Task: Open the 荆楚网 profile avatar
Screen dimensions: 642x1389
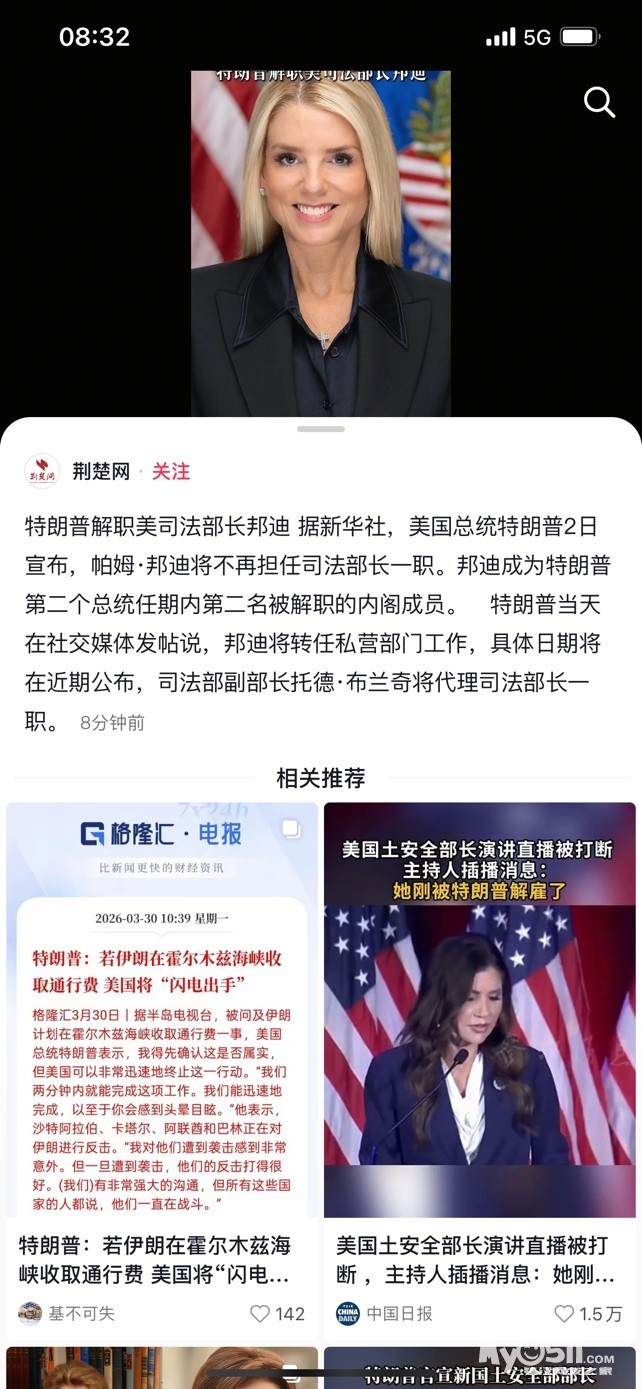Action: coord(42,471)
